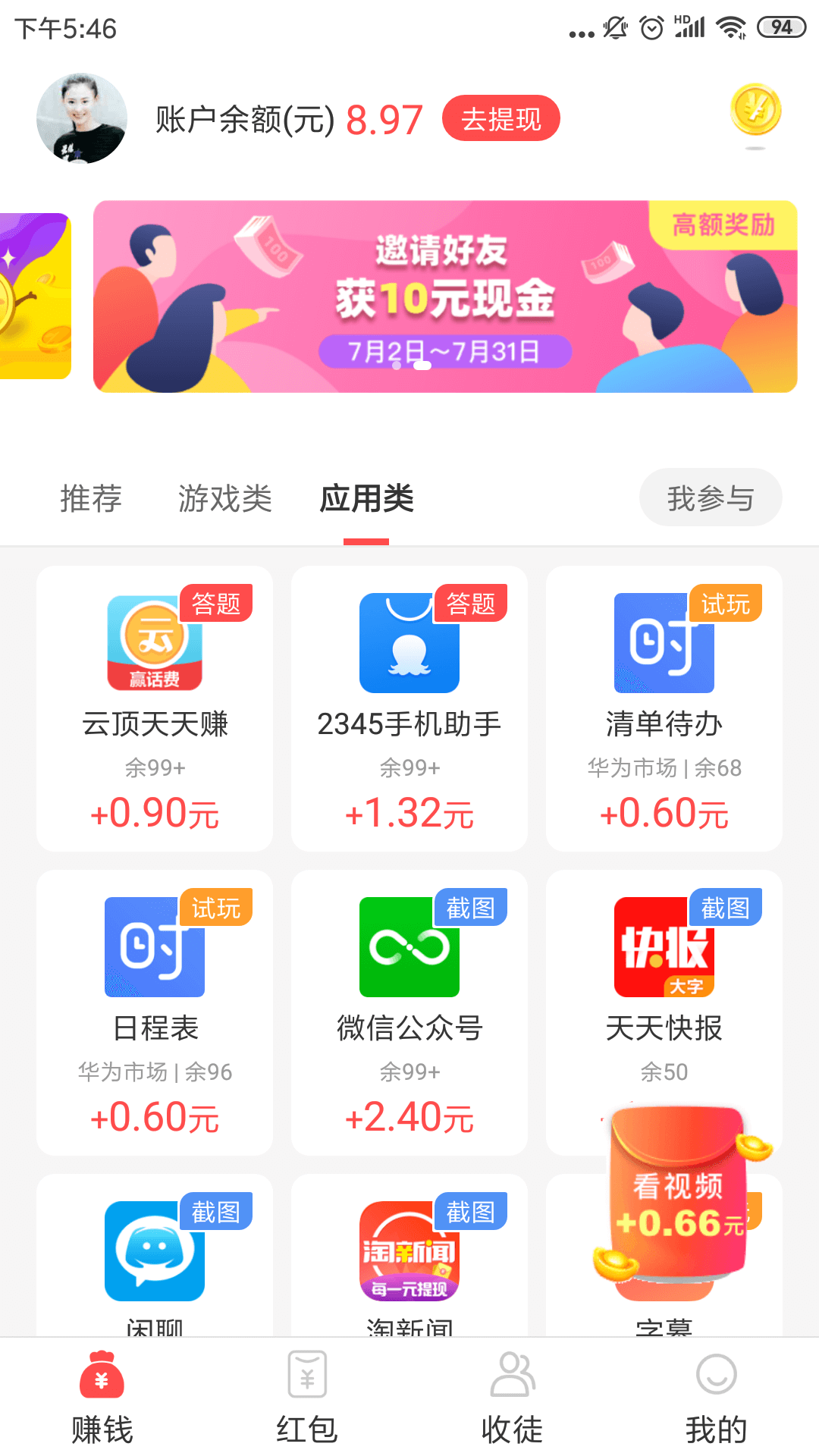Open the 邀请好友 invite friends banner
Viewport: 819px width, 1456px height.
pos(445,297)
